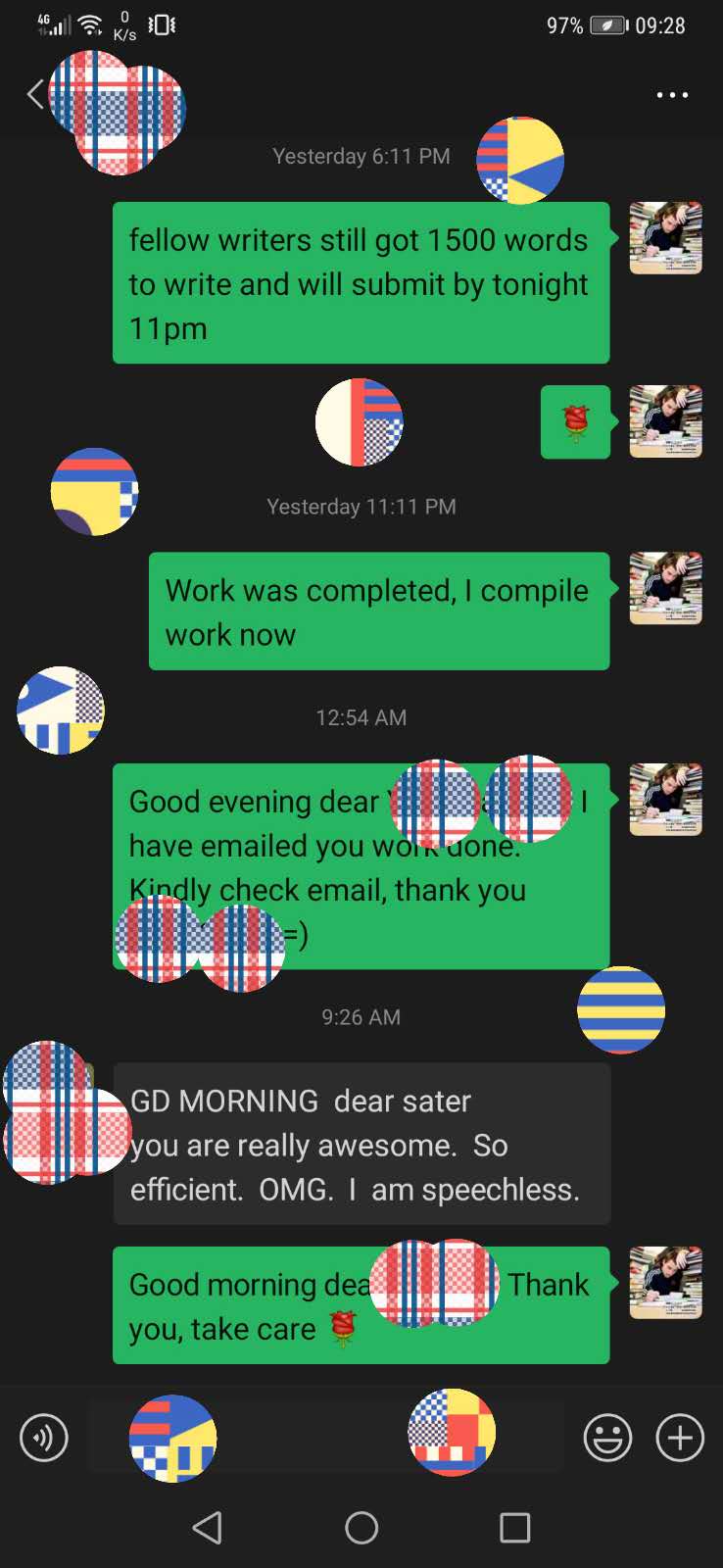Open the plus attachments menu
The image size is (723, 1568).
coord(680,1438)
